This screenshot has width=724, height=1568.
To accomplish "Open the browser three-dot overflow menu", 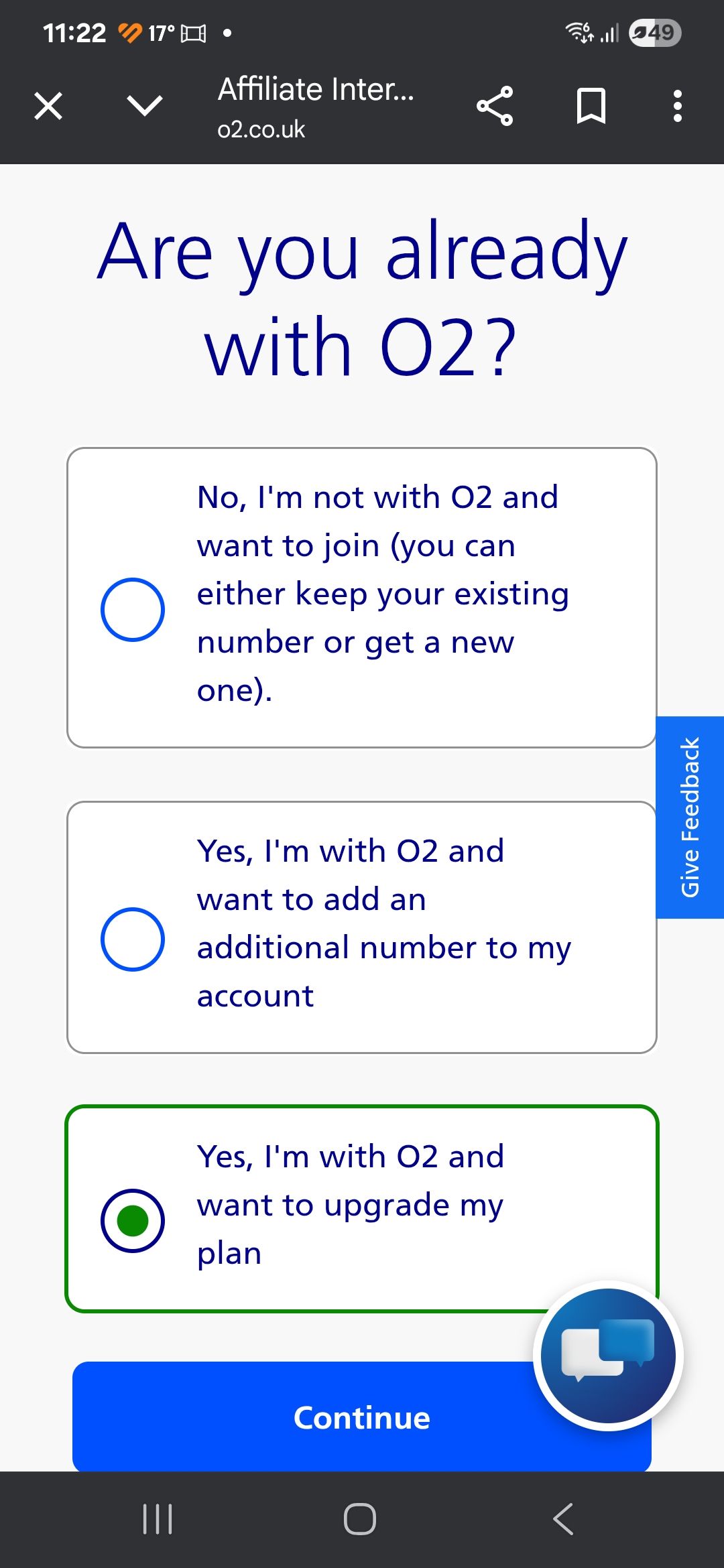I will [x=677, y=105].
